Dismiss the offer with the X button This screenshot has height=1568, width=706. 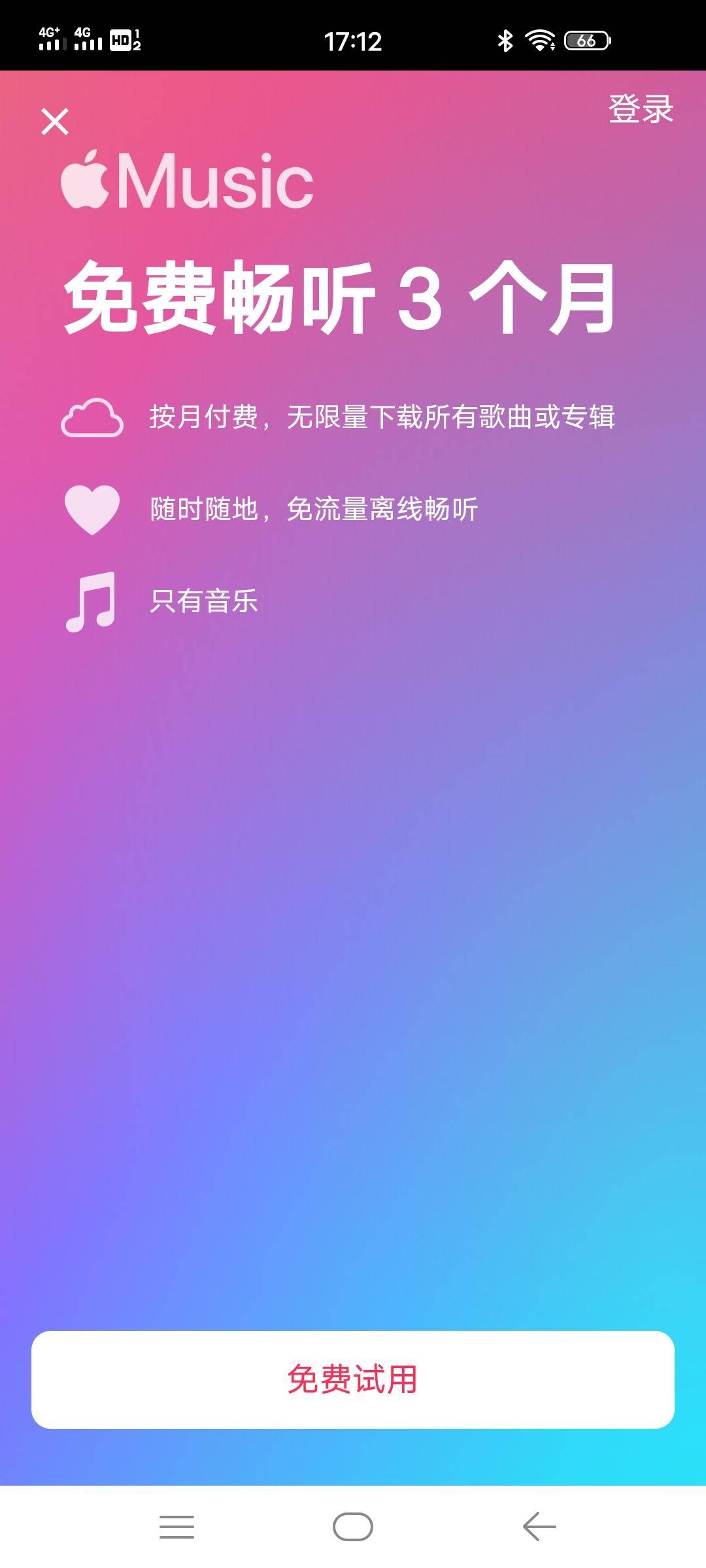point(55,122)
